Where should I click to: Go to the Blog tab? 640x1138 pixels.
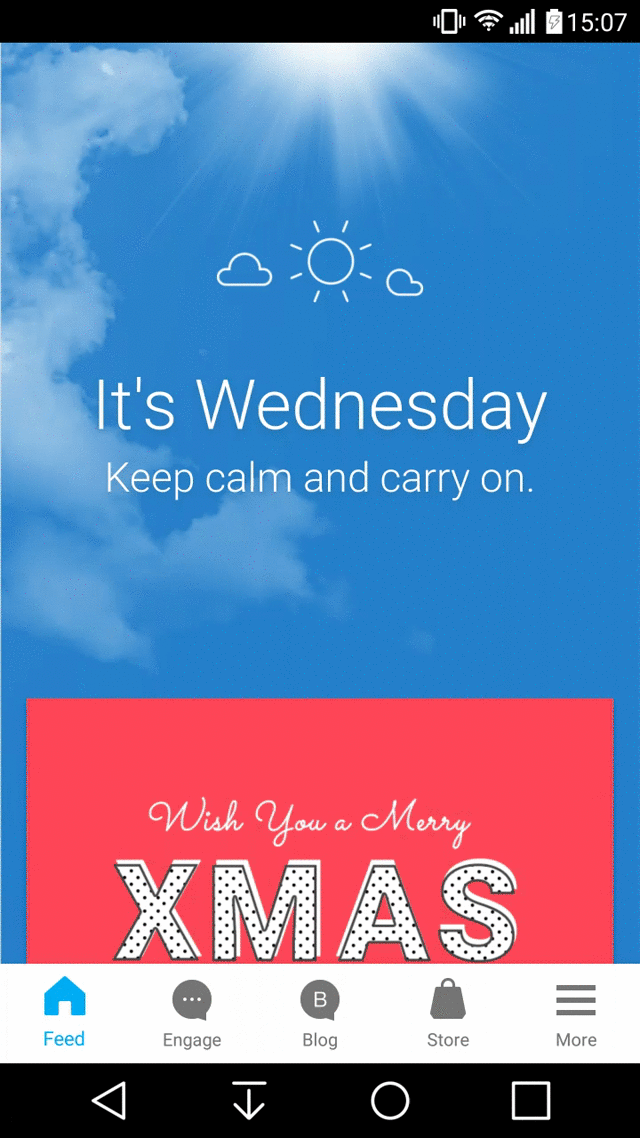click(x=320, y=1012)
